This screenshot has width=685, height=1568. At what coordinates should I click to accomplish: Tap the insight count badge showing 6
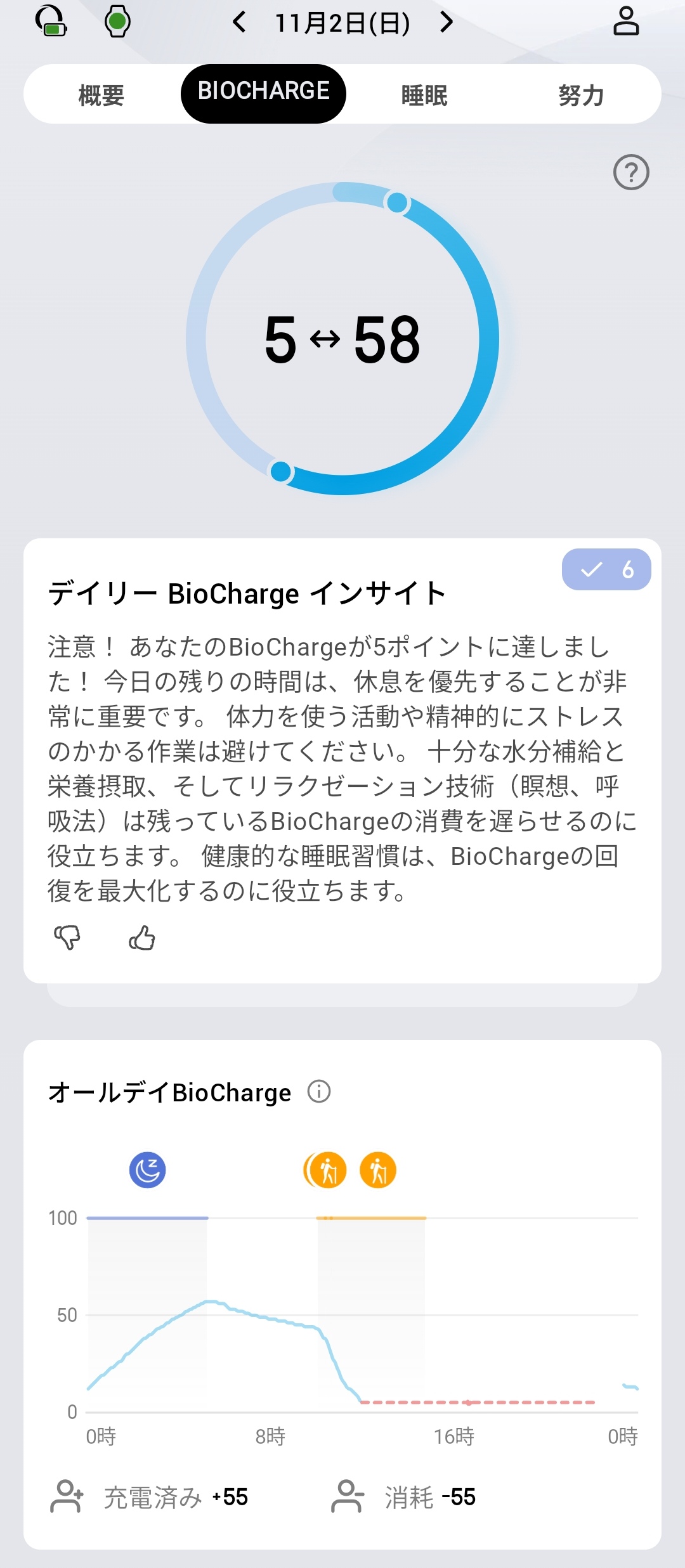click(606, 569)
